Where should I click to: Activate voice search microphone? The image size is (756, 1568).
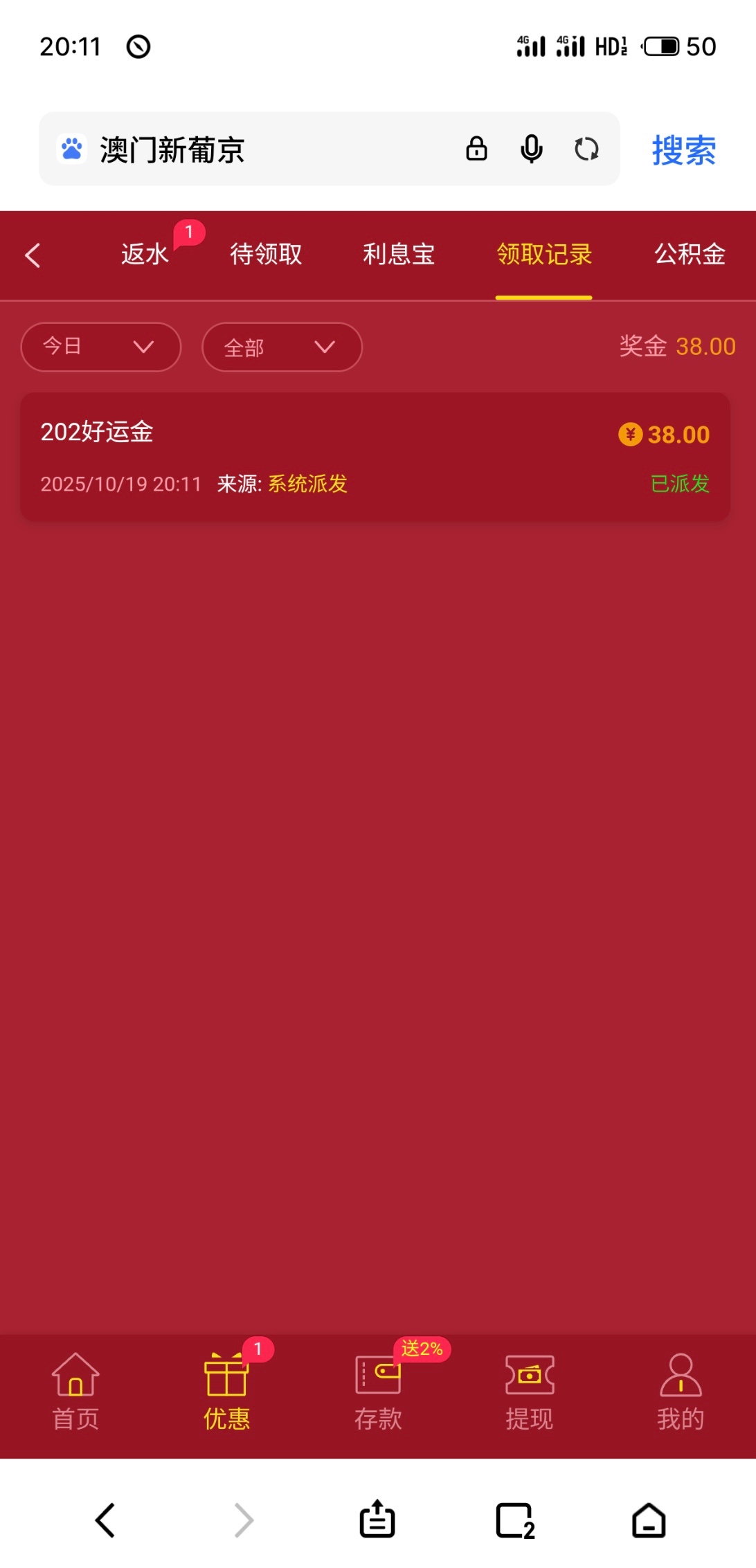(532, 149)
